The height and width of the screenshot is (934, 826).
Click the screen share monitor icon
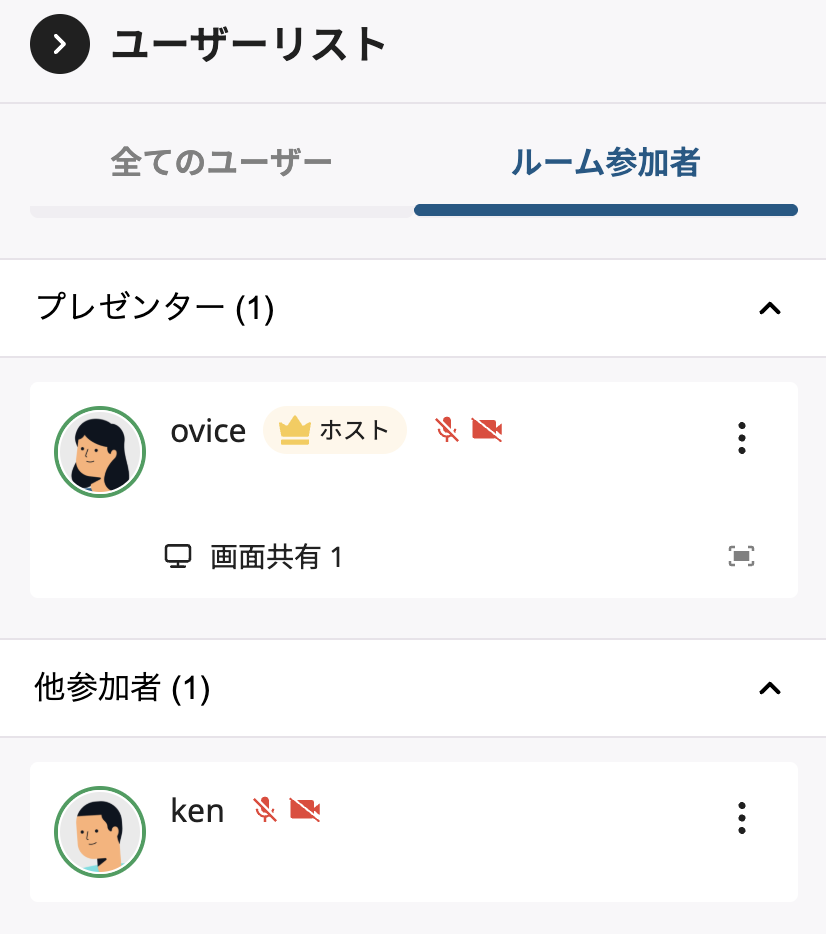click(x=179, y=557)
